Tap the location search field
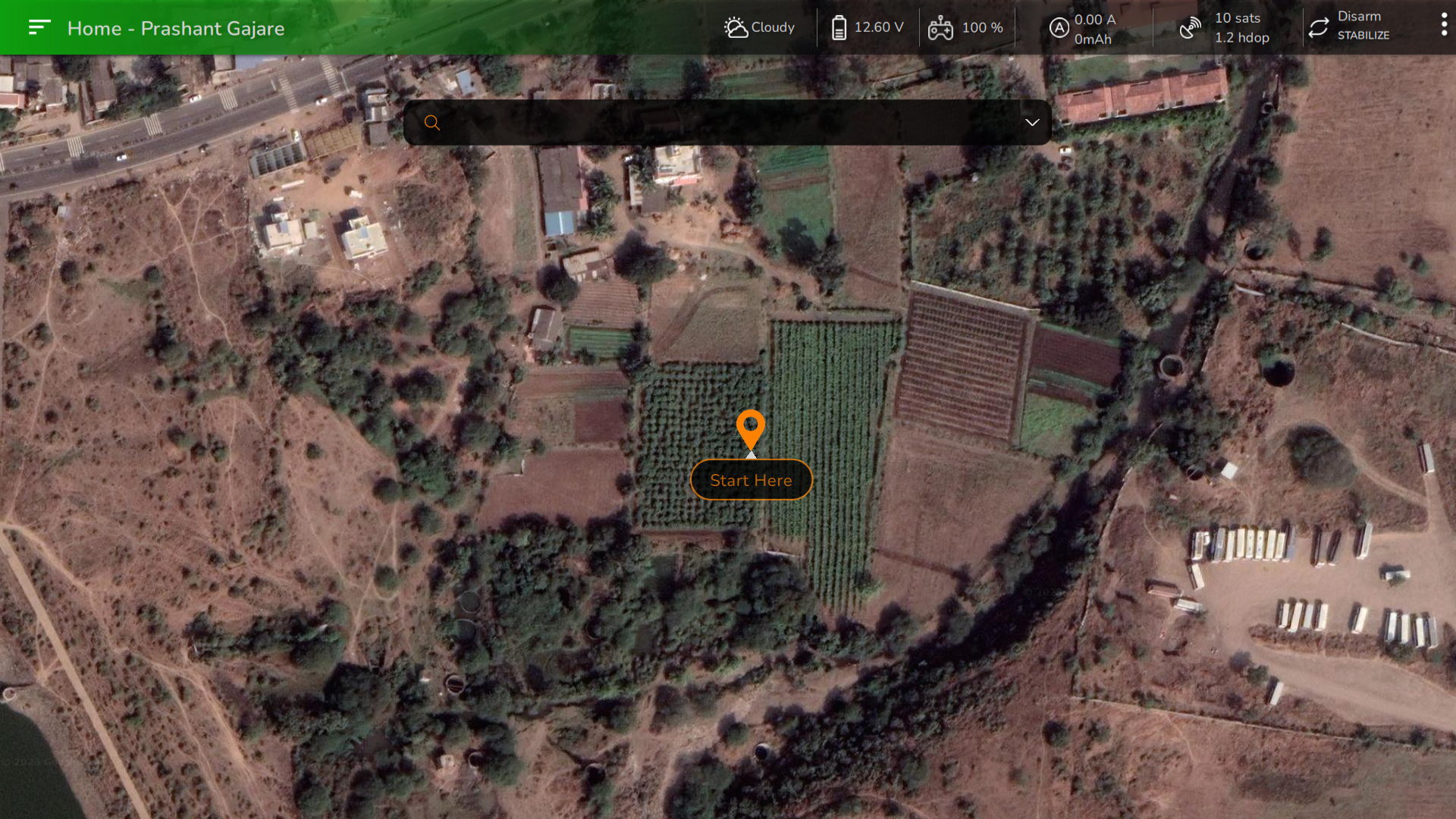The image size is (1456, 819). (726, 123)
